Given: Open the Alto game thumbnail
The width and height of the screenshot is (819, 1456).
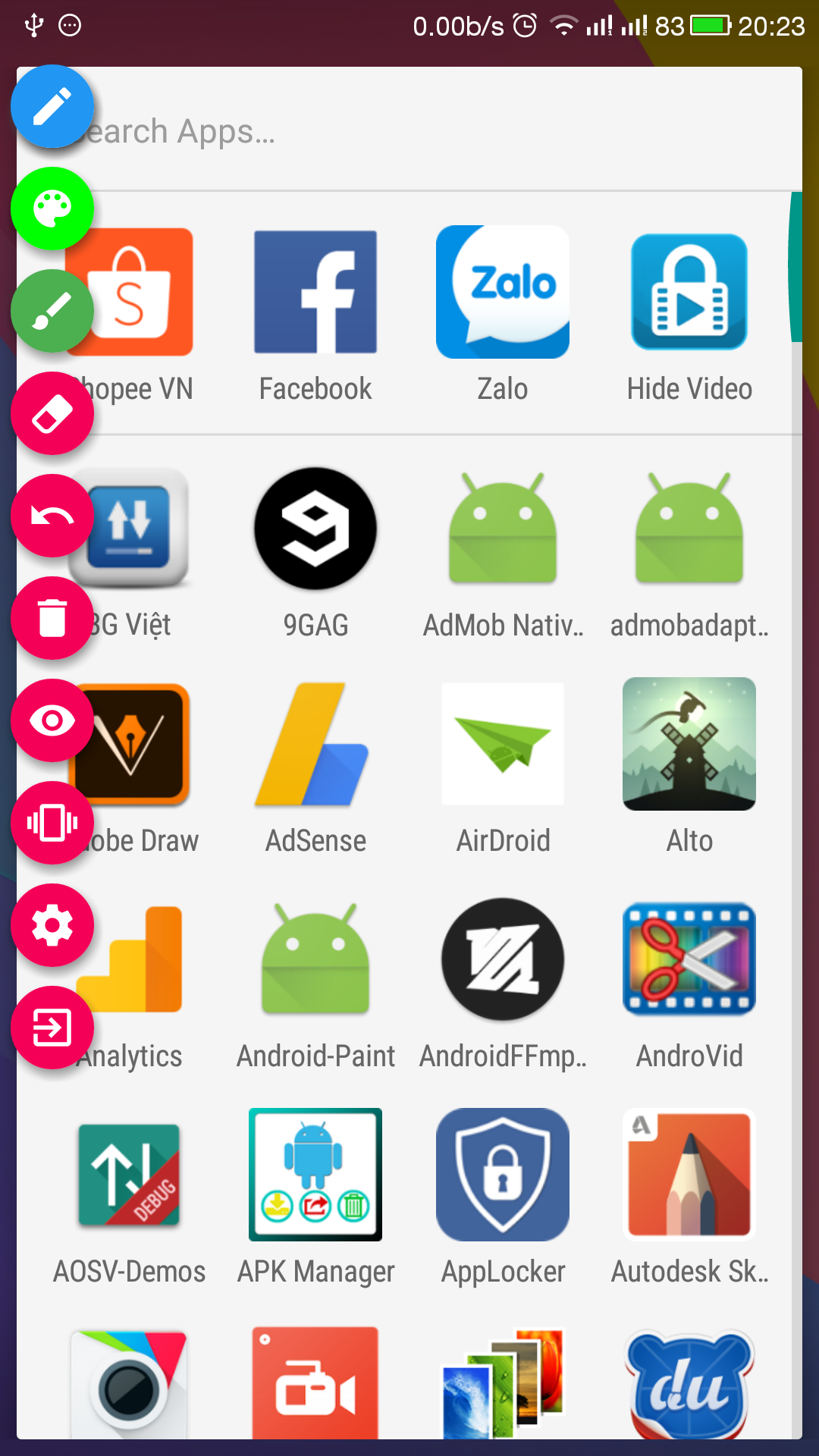Looking at the screenshot, I should click(689, 743).
